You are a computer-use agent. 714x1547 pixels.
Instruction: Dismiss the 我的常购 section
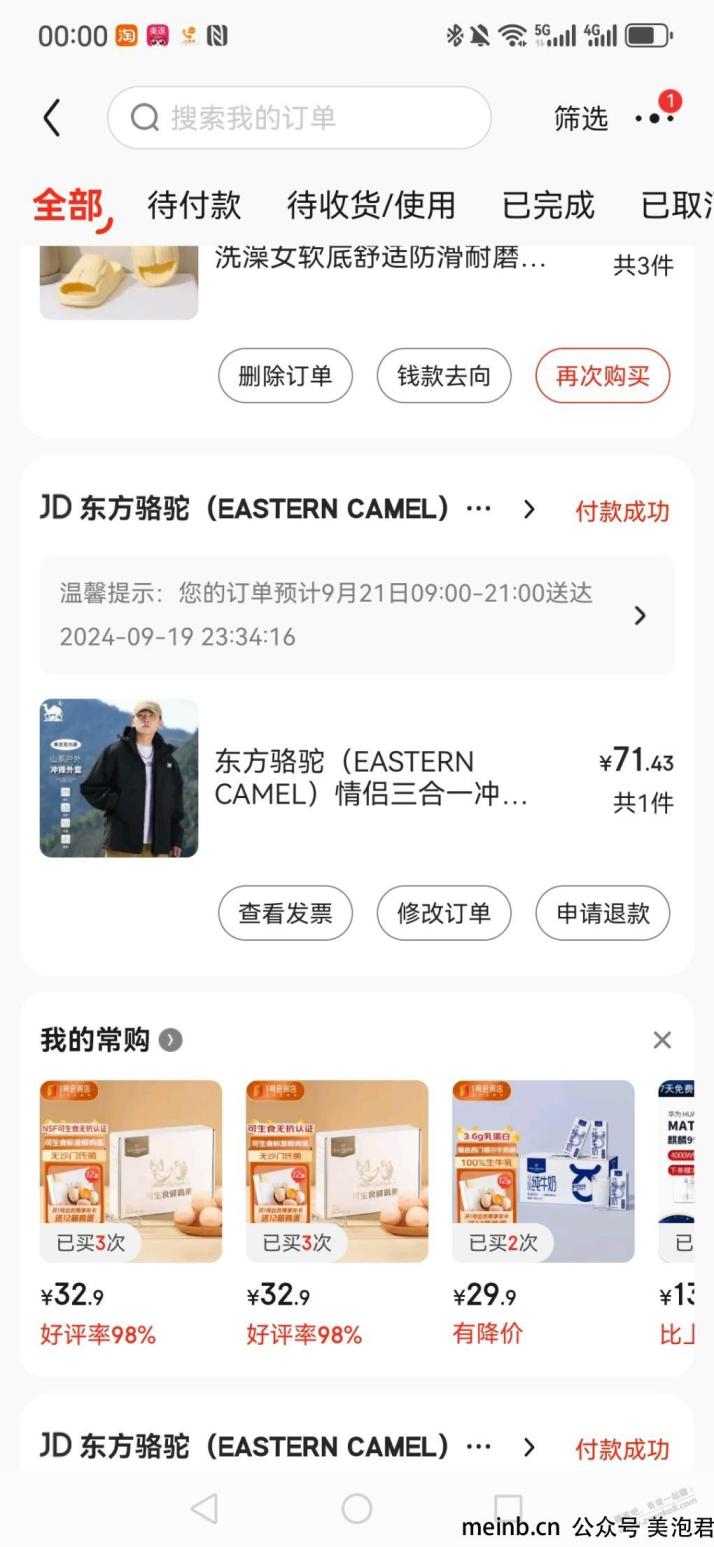pos(662,1040)
